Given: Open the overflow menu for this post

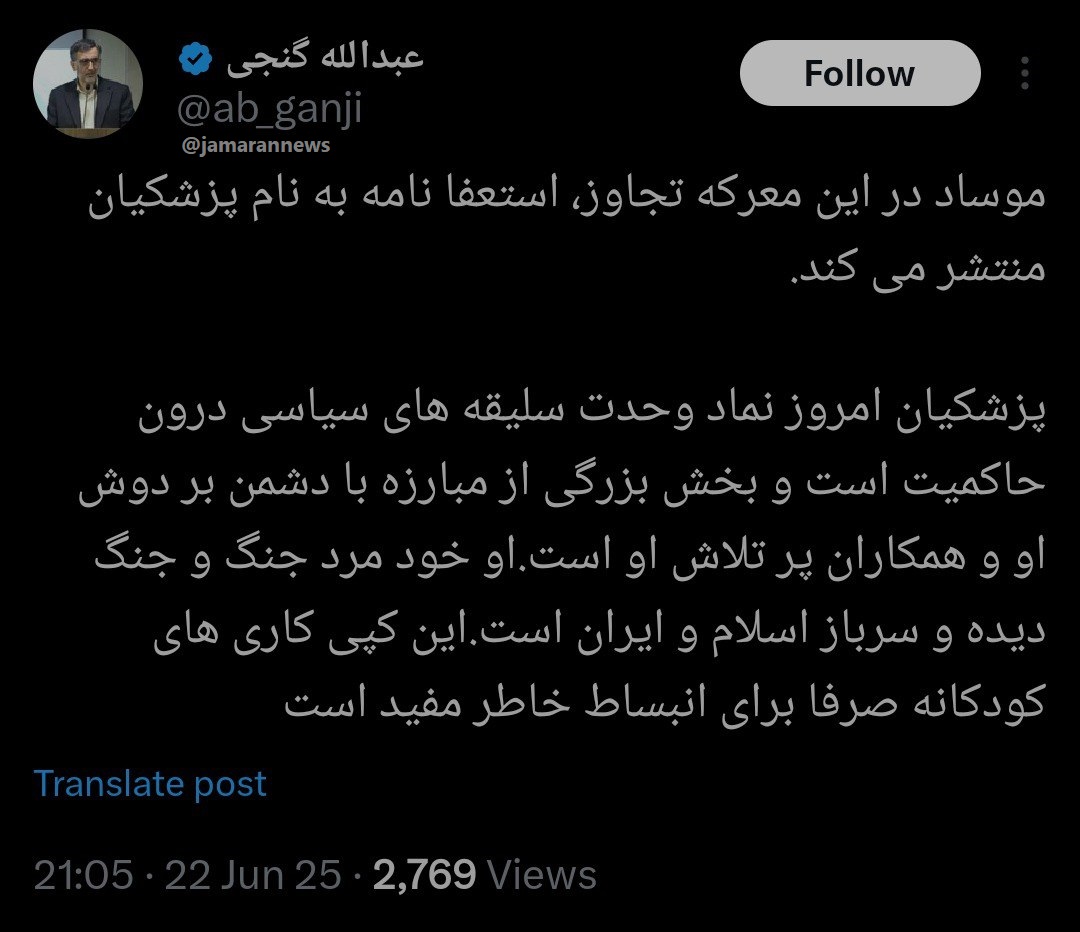Looking at the screenshot, I should click(1026, 75).
